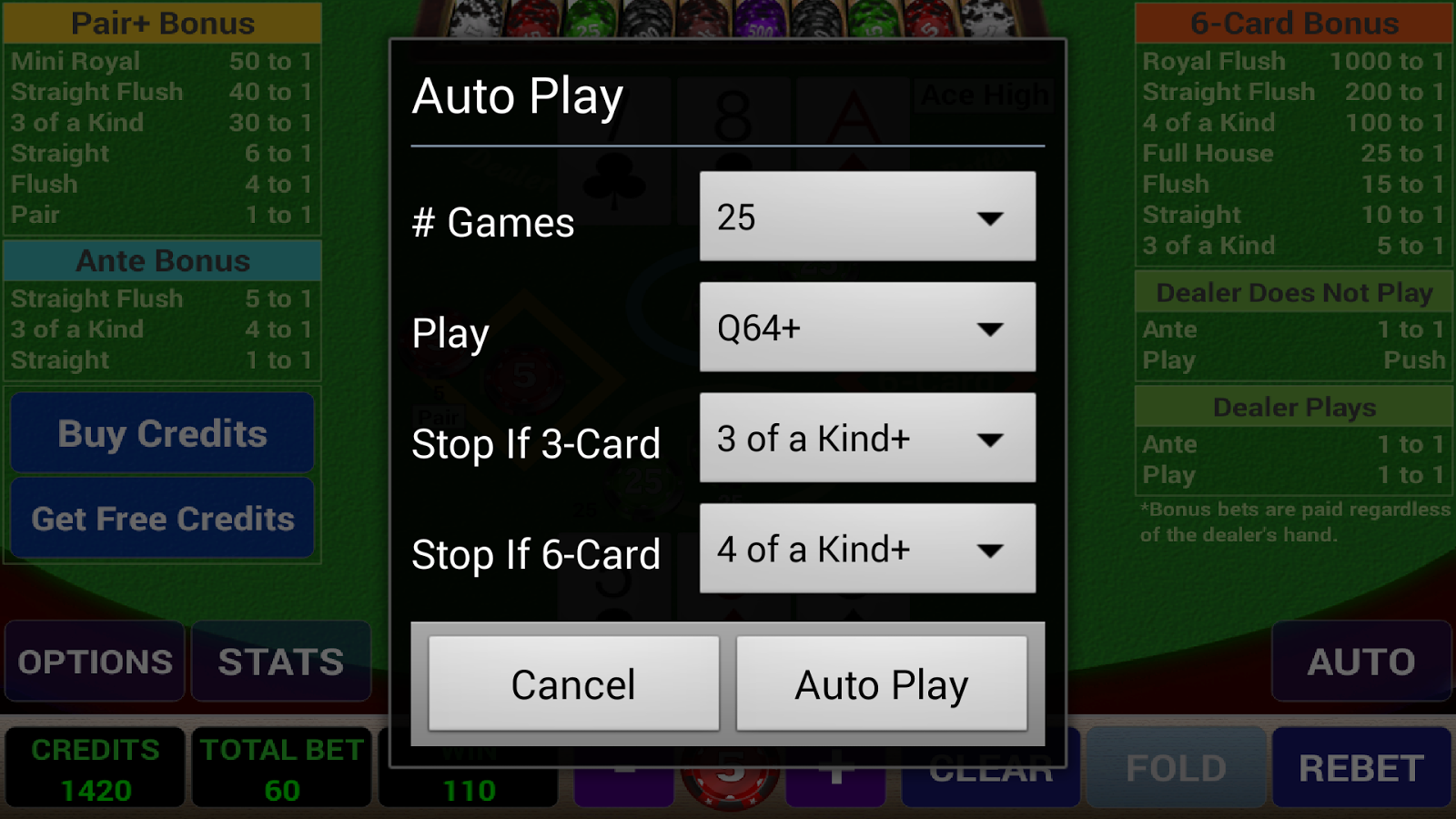Change the Stop If 3-Card setting
The image size is (1456, 819).
point(866,439)
